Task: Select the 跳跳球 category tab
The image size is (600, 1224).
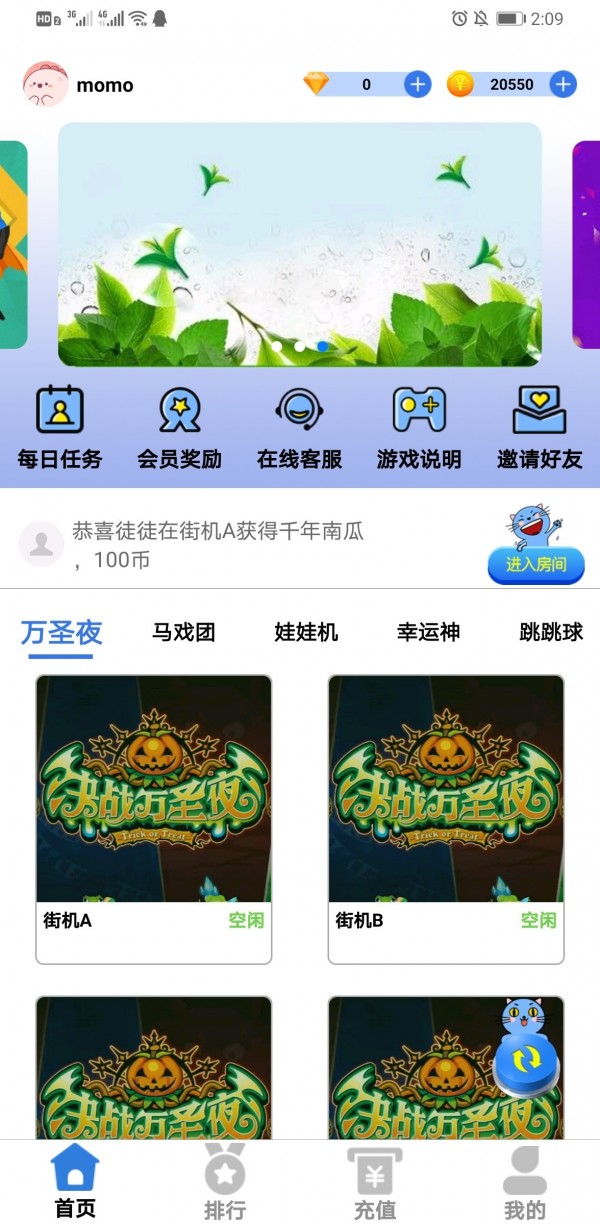Action: tap(551, 633)
